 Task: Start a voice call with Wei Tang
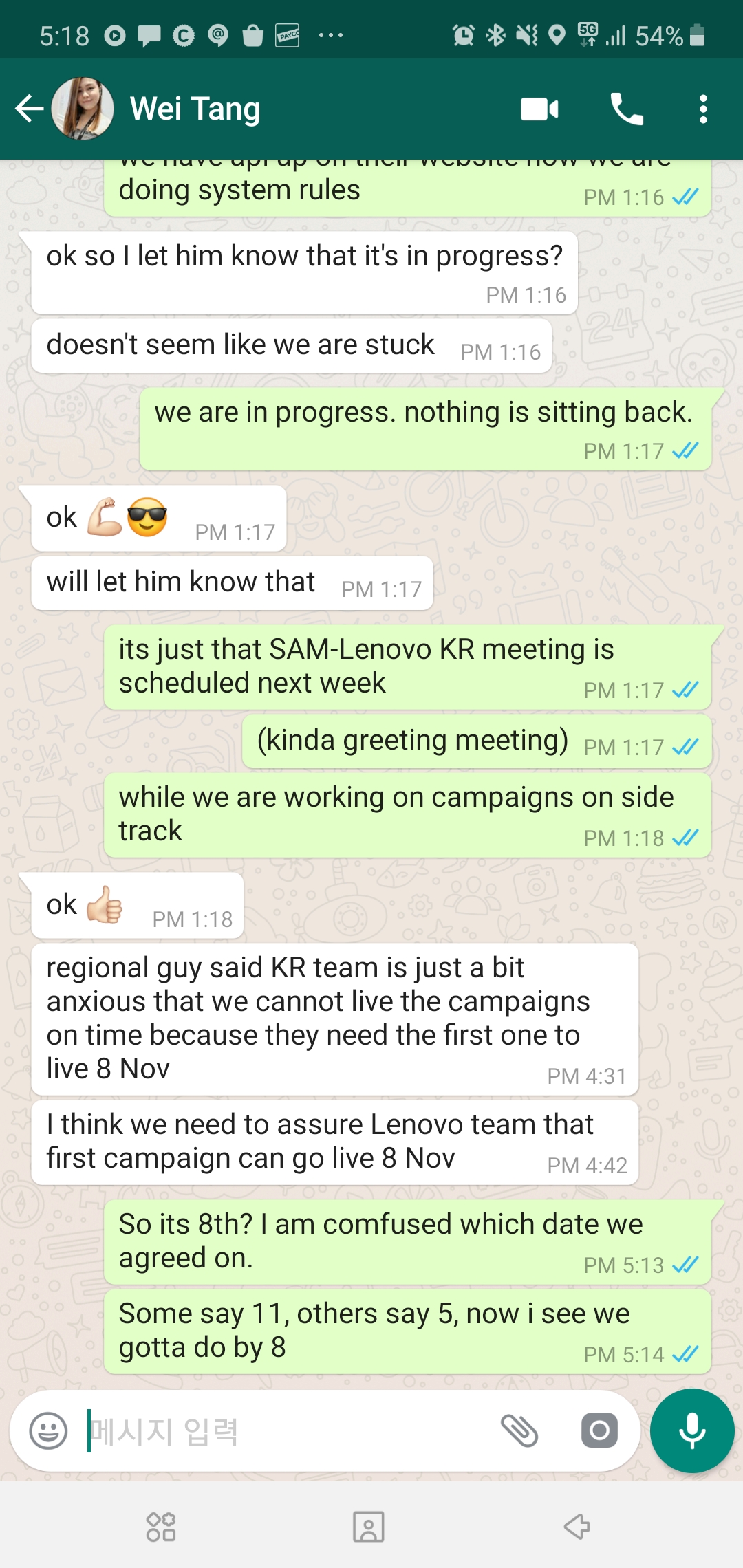coord(627,109)
